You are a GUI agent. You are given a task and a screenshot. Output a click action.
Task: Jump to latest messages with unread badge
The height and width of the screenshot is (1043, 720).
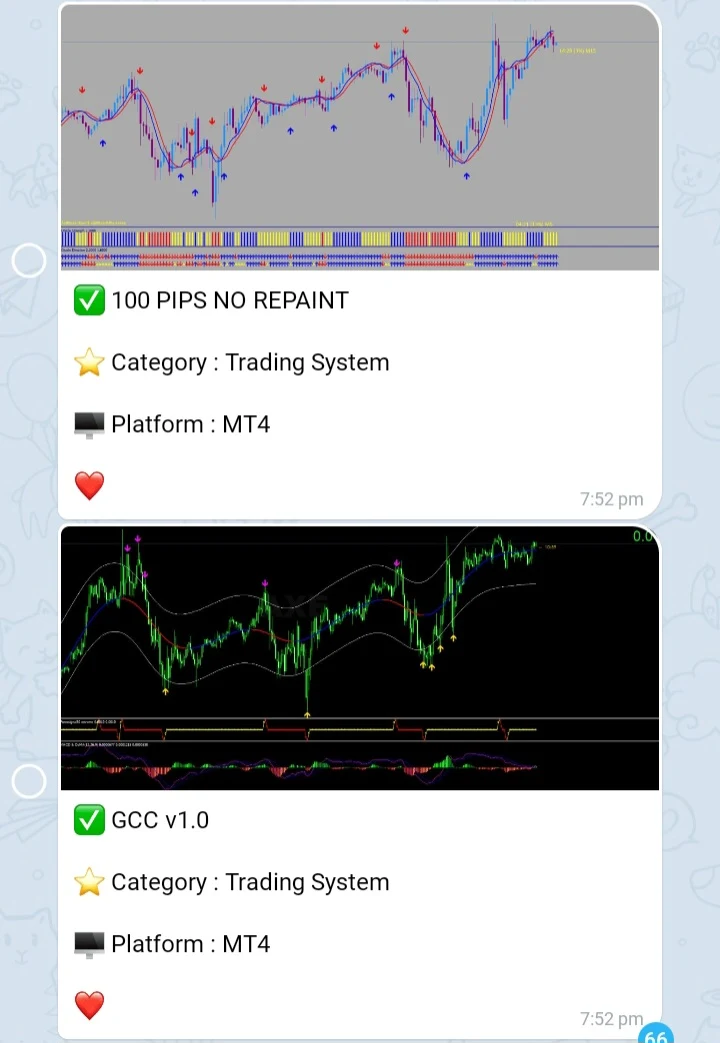655,1033
